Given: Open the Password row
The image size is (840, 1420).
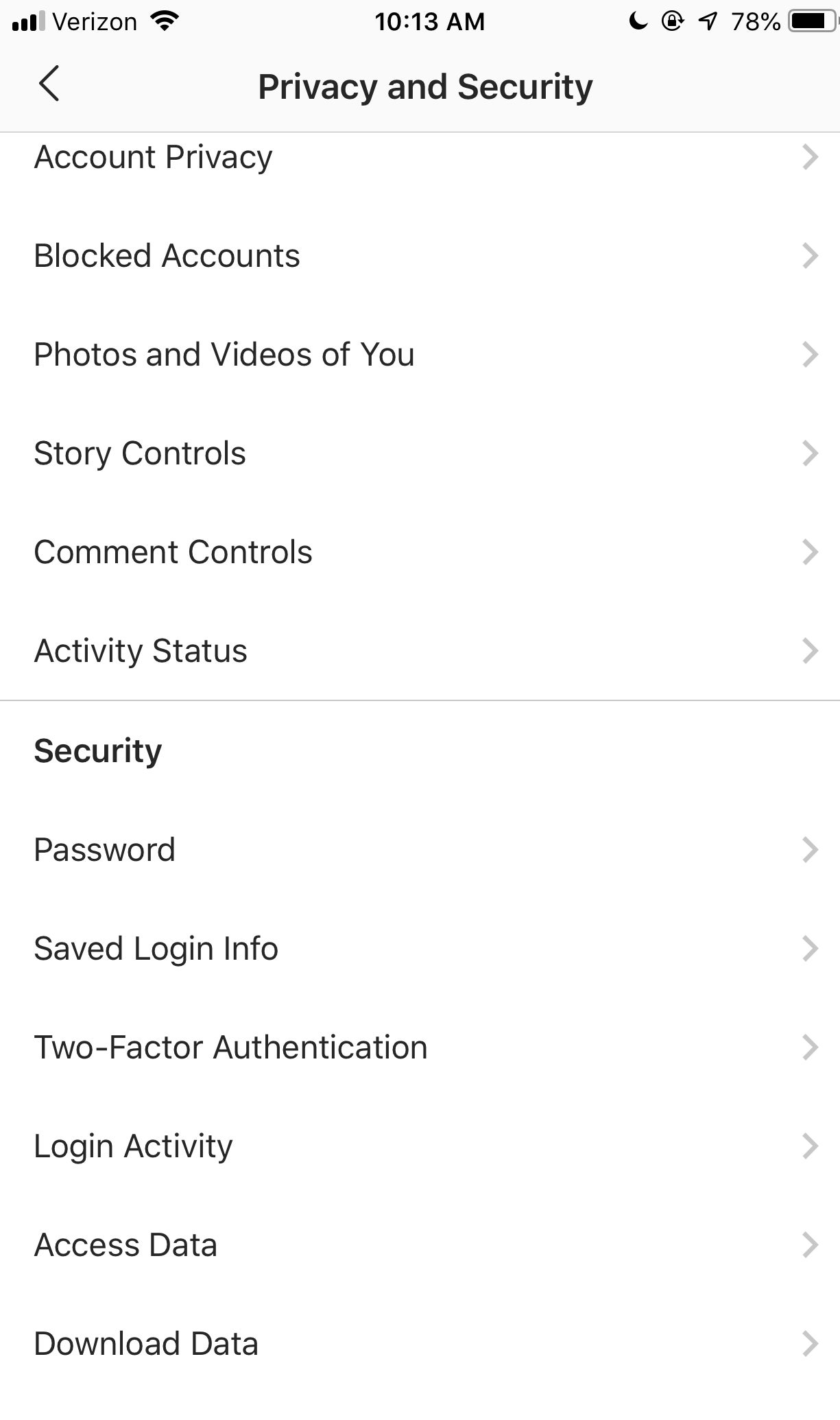Looking at the screenshot, I should 420,850.
